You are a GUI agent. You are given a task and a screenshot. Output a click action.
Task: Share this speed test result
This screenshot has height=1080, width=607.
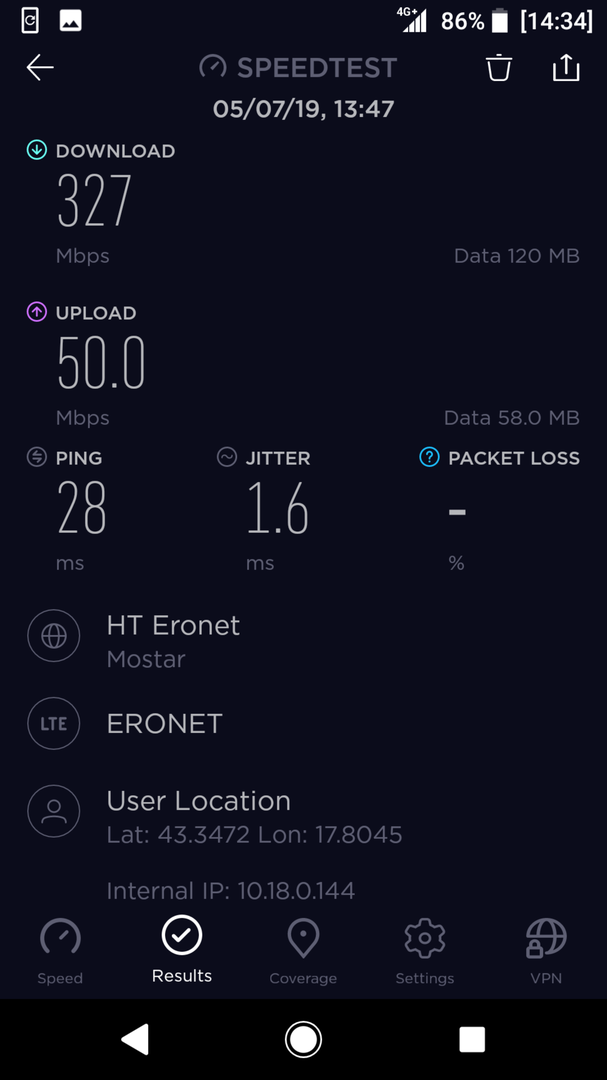click(x=565, y=68)
